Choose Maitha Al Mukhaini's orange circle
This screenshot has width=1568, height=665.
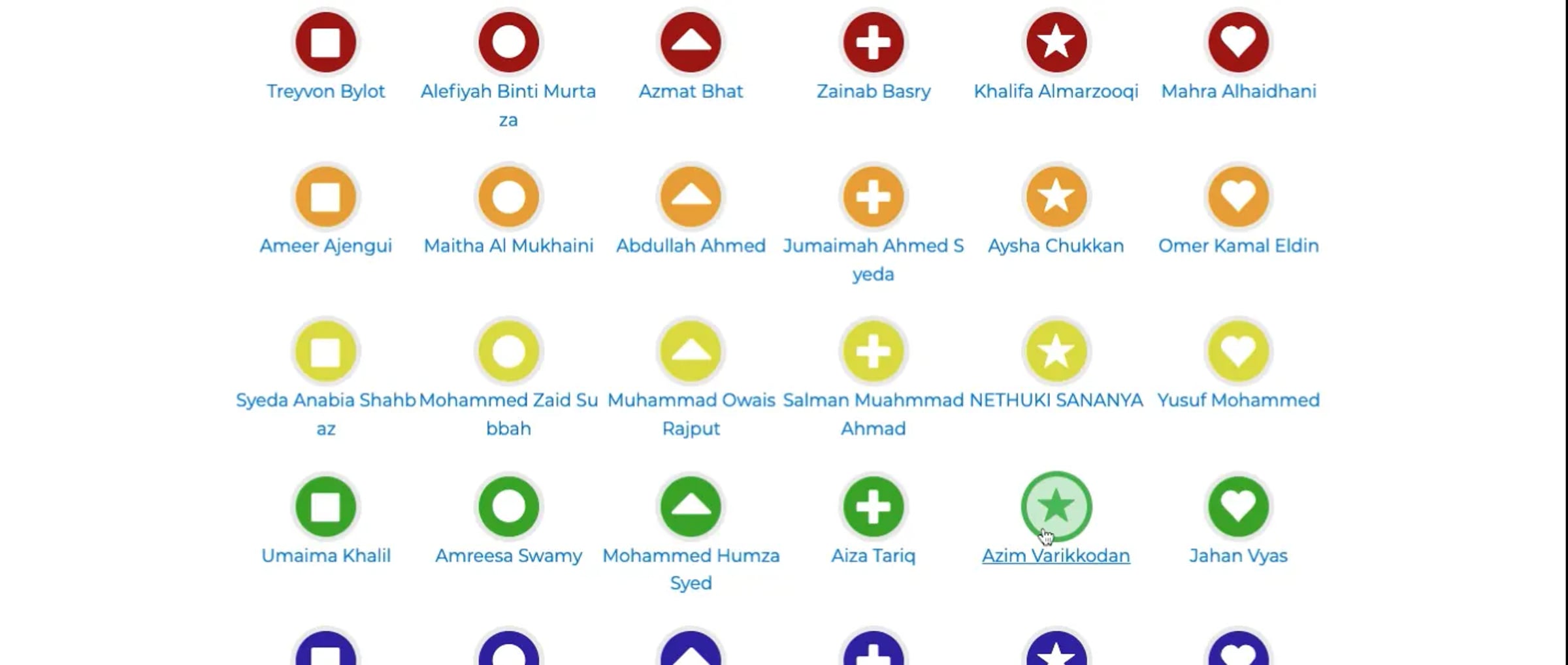508,197
